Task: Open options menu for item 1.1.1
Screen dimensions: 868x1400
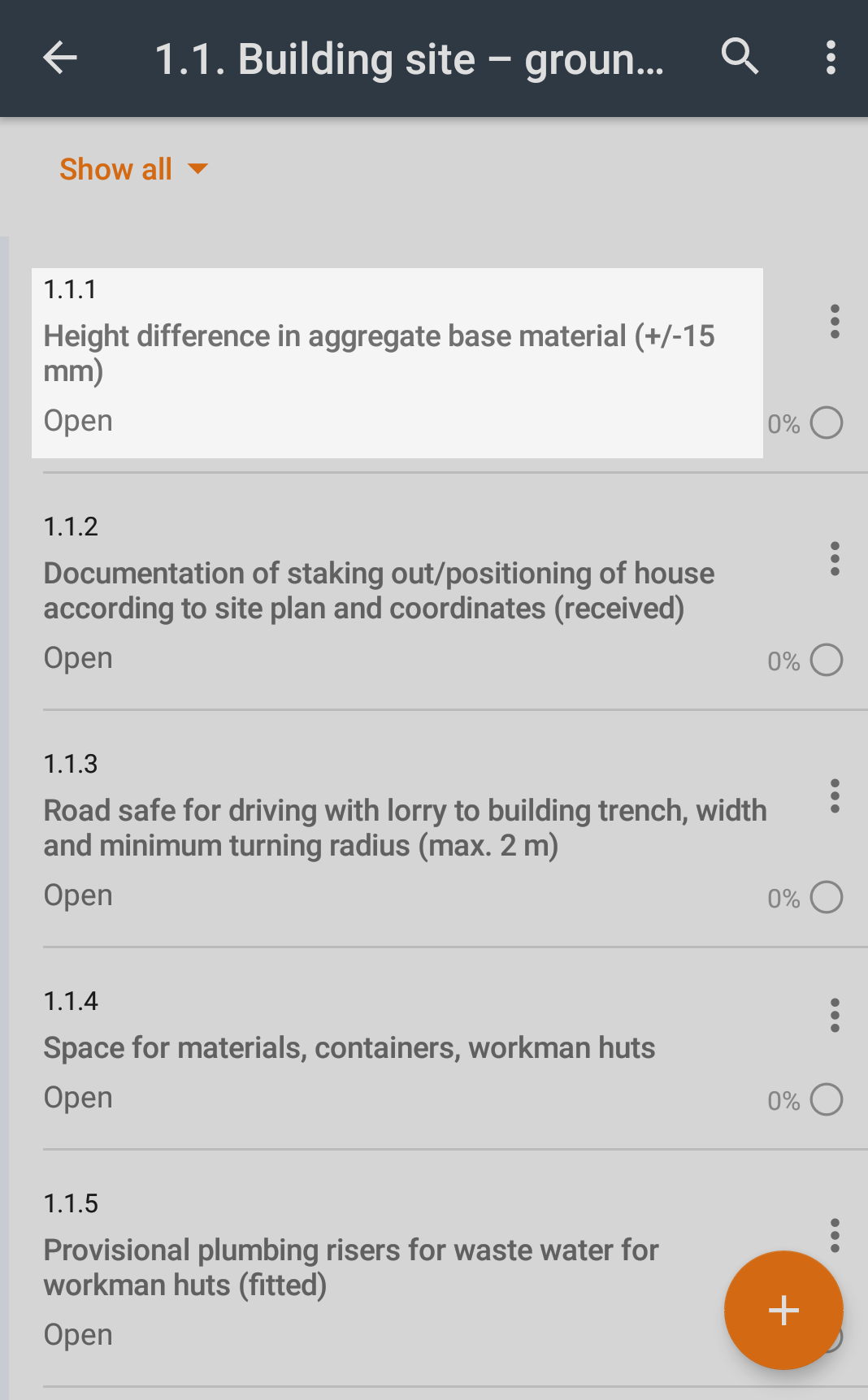Action: coord(834,322)
